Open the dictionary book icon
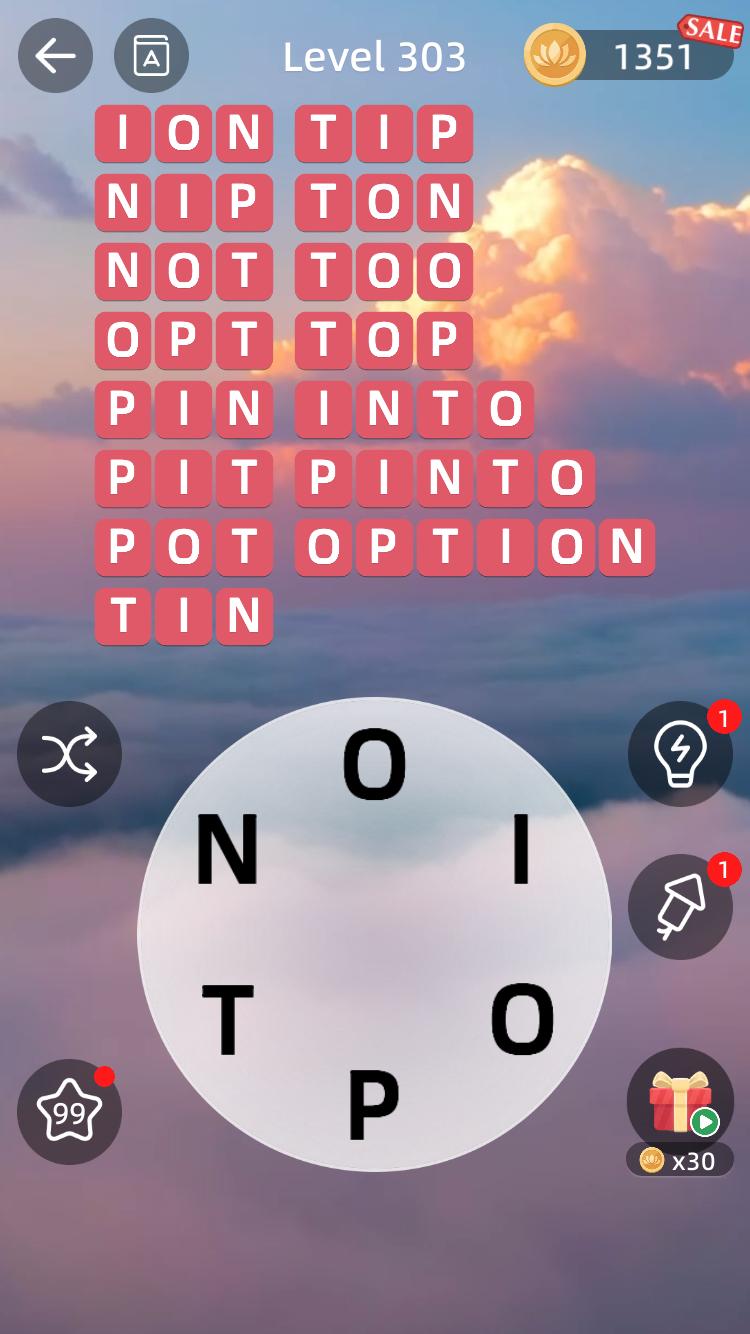 click(x=151, y=57)
